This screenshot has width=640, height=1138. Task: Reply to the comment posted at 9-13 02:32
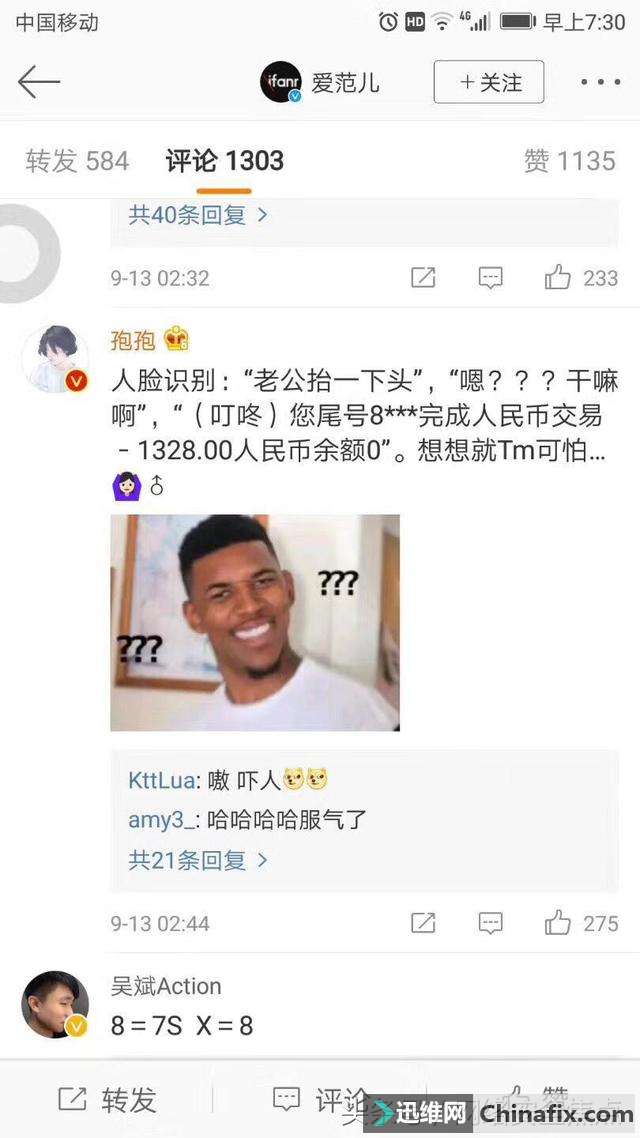pyautogui.click(x=490, y=278)
